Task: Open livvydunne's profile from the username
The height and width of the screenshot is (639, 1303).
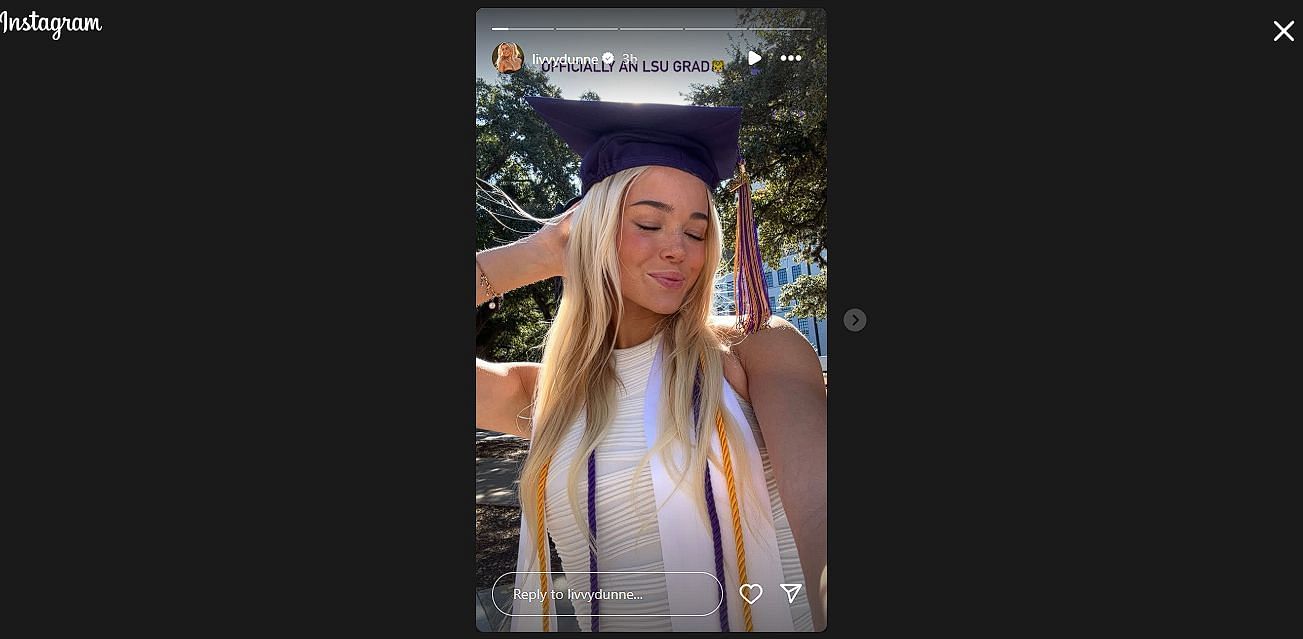Action: pyautogui.click(x=565, y=59)
